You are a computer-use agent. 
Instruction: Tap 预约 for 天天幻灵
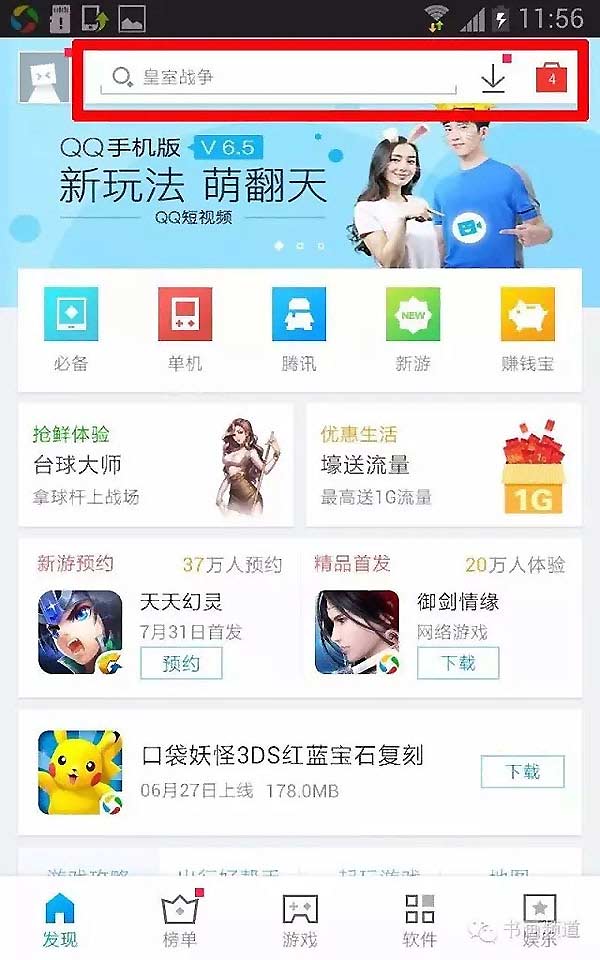[181, 663]
